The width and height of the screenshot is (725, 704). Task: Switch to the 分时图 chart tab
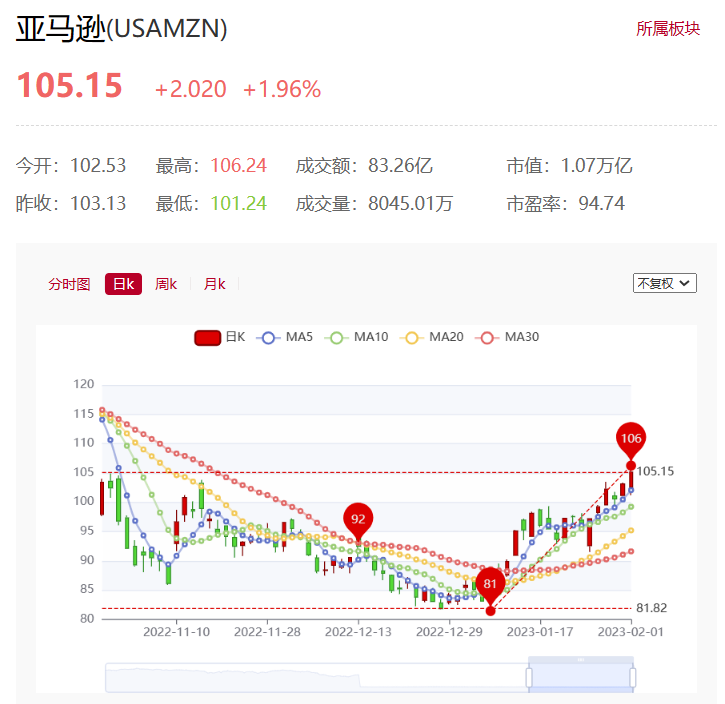pos(69,284)
